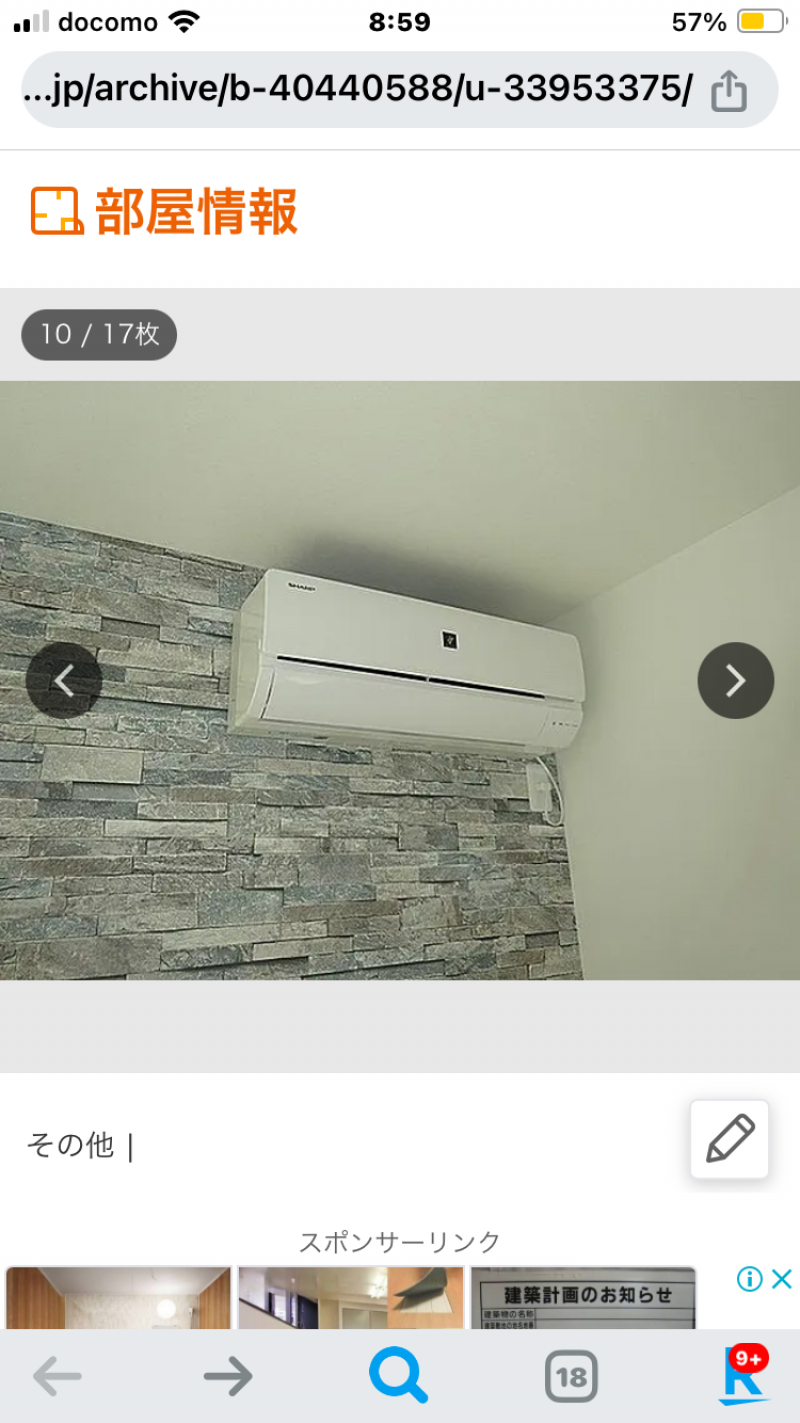Go forward in browser history

coord(228,1378)
